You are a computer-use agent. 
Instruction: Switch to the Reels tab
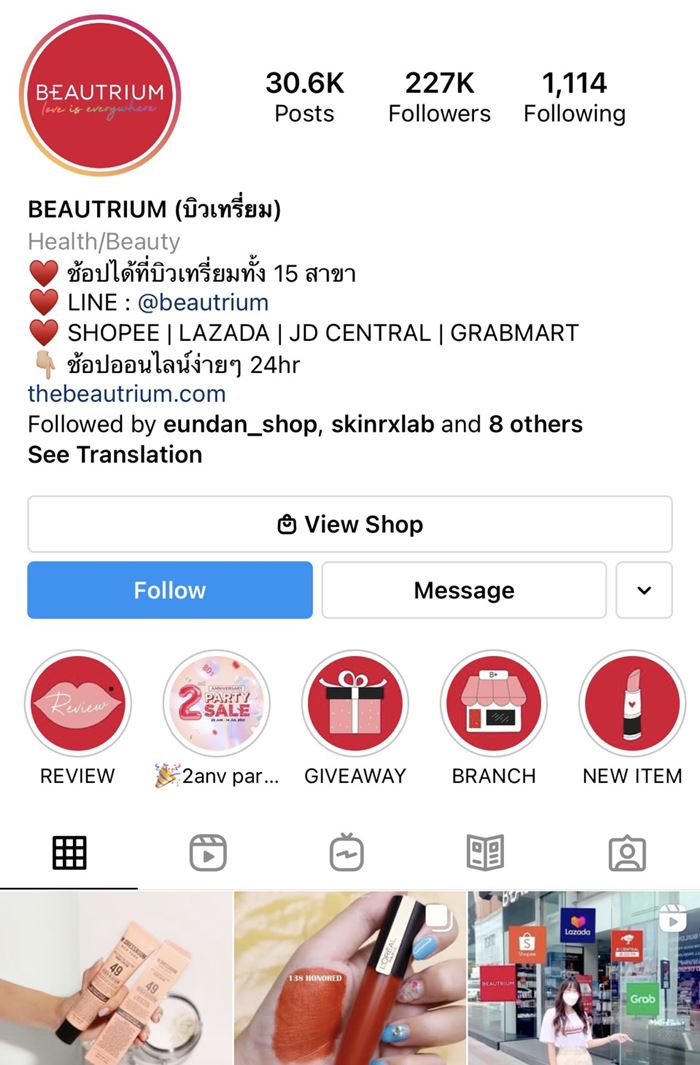pos(208,853)
